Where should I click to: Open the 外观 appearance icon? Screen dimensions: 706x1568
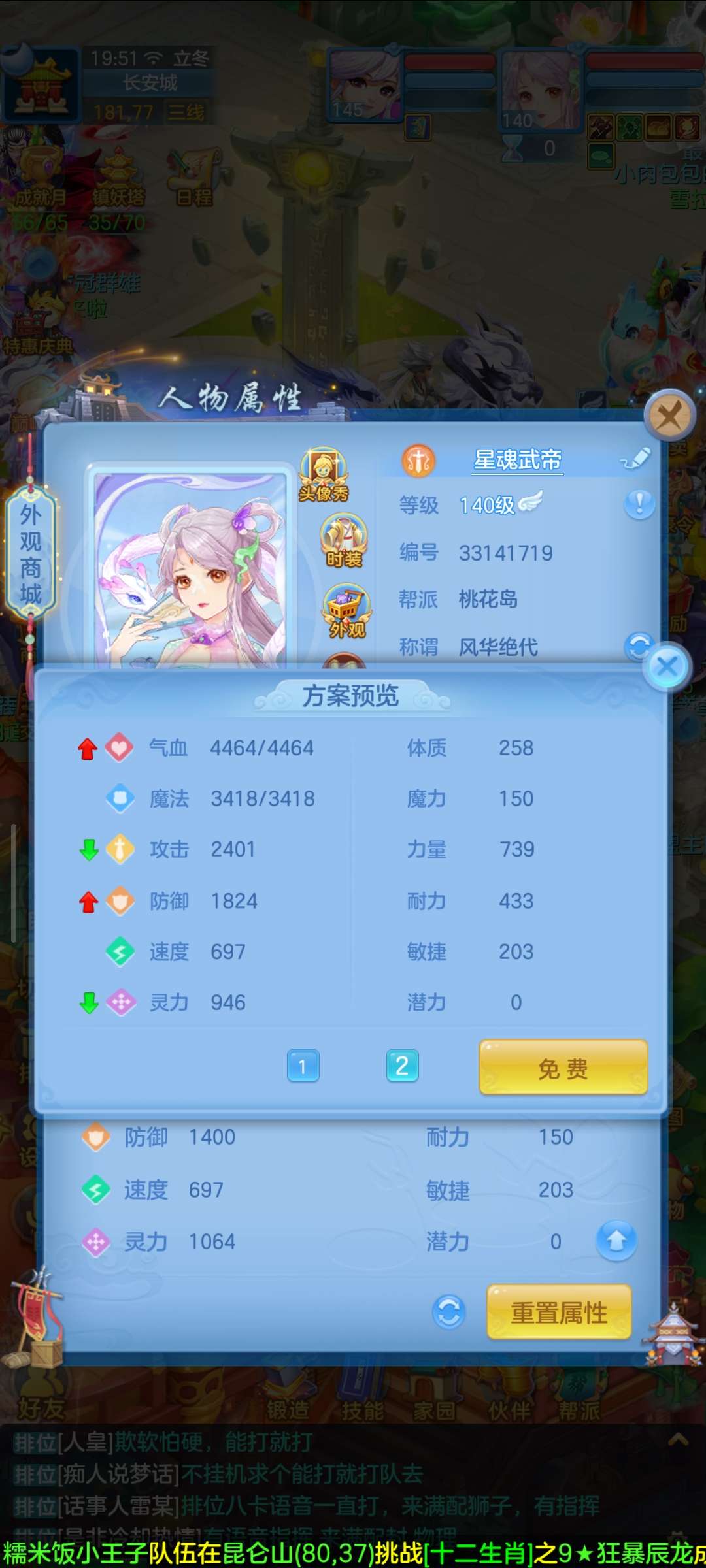pos(346,612)
